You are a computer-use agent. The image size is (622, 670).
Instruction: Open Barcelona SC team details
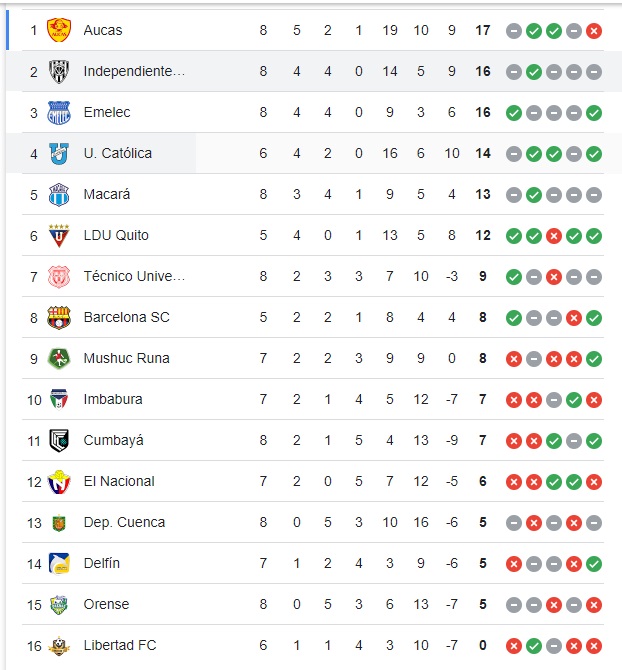(x=126, y=317)
